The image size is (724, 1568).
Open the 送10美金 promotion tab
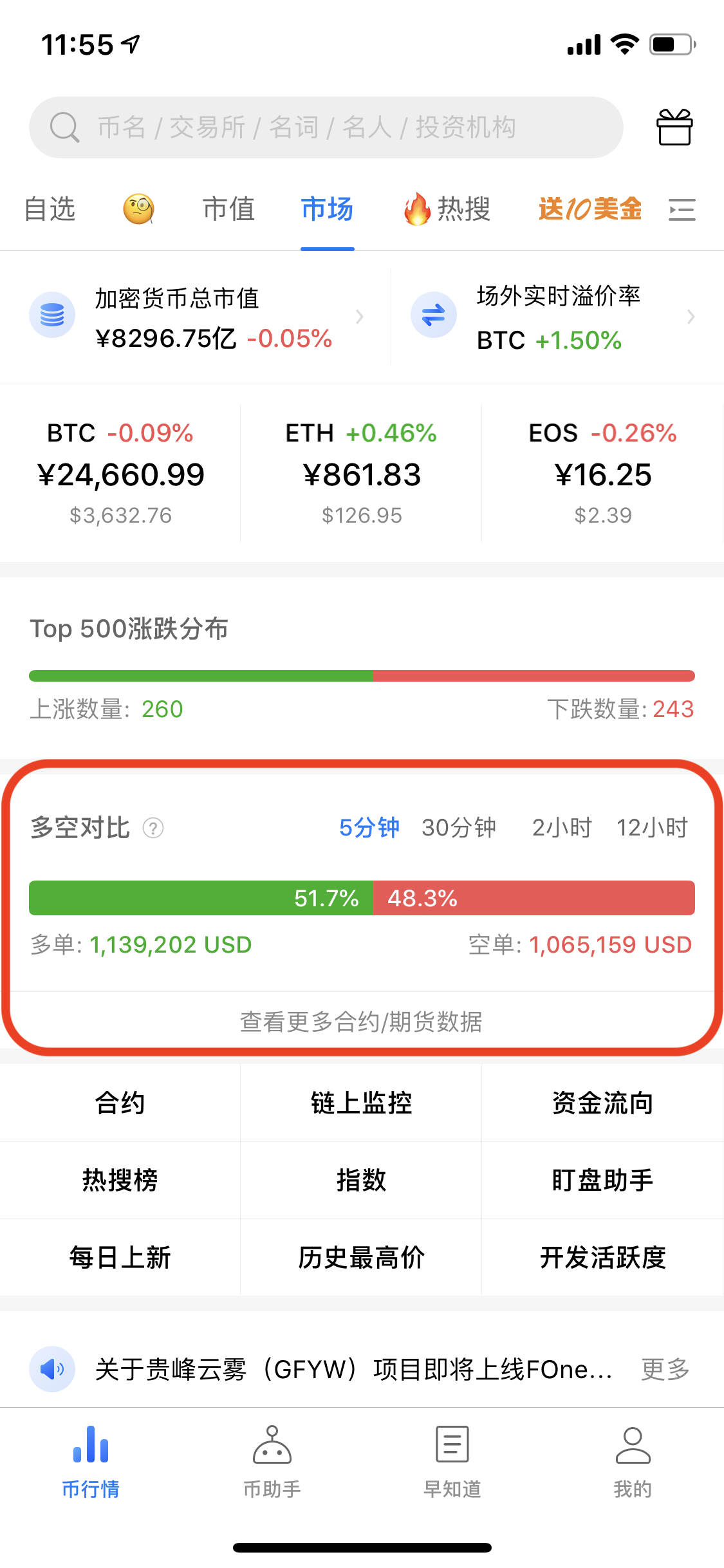pos(589,209)
